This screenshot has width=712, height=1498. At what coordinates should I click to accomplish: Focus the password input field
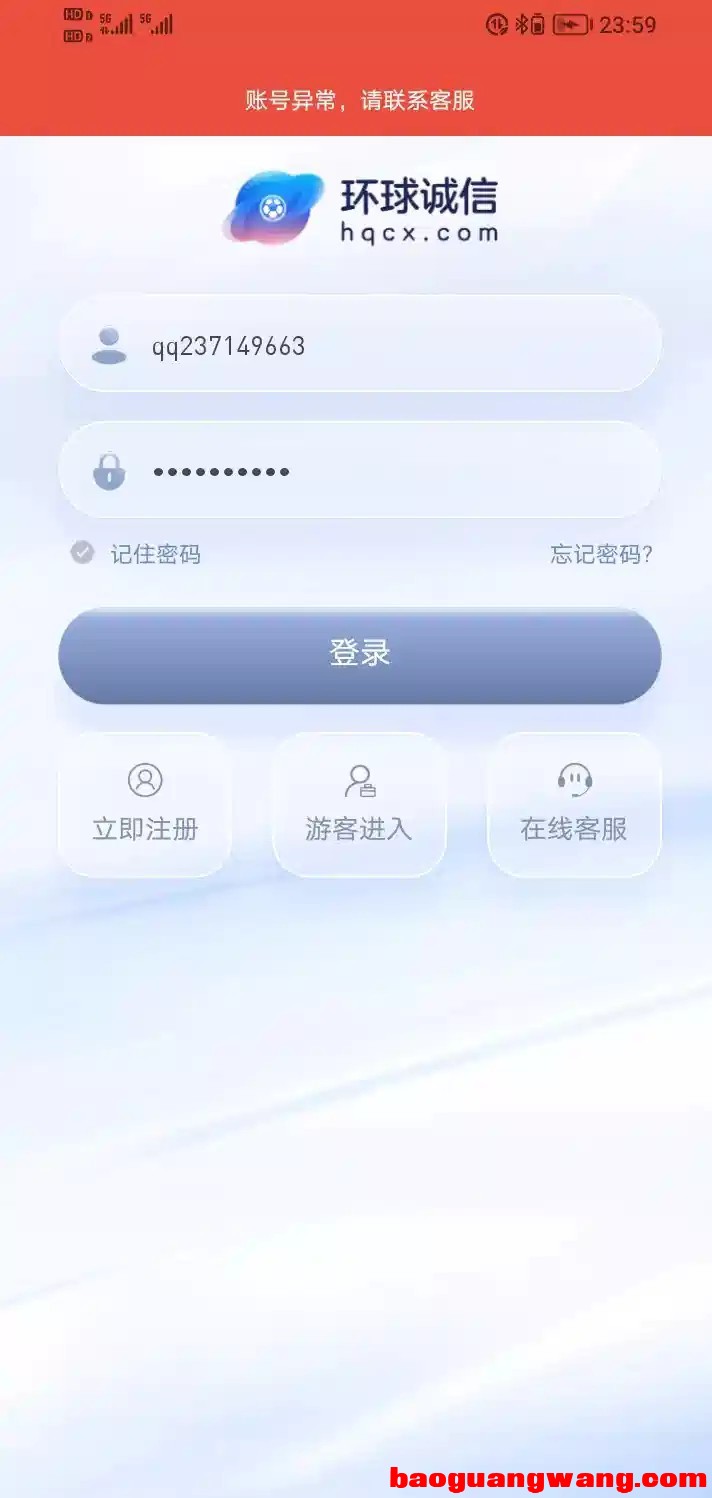click(x=380, y=471)
